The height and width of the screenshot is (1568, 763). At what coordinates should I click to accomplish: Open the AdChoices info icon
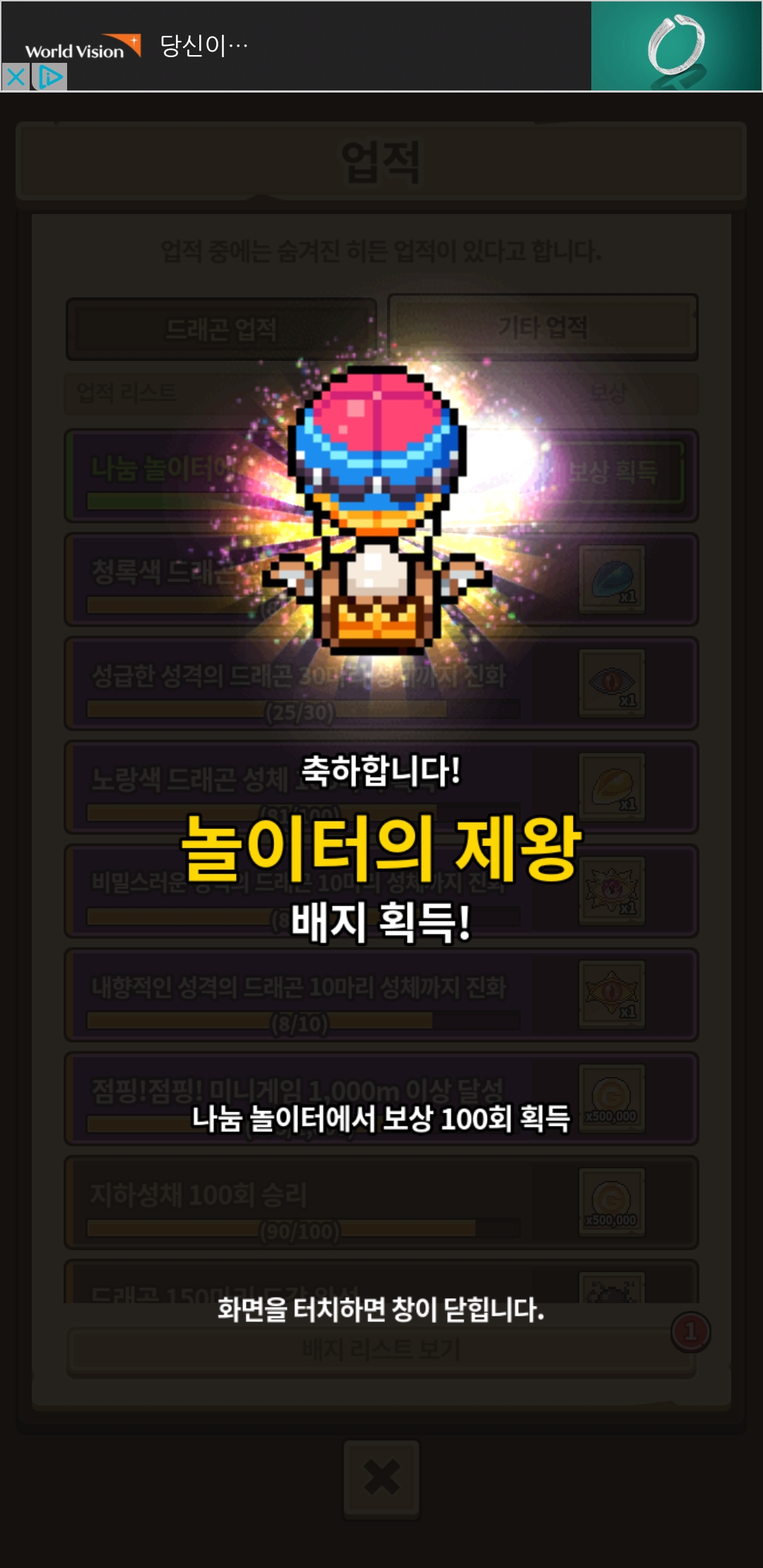[x=49, y=77]
